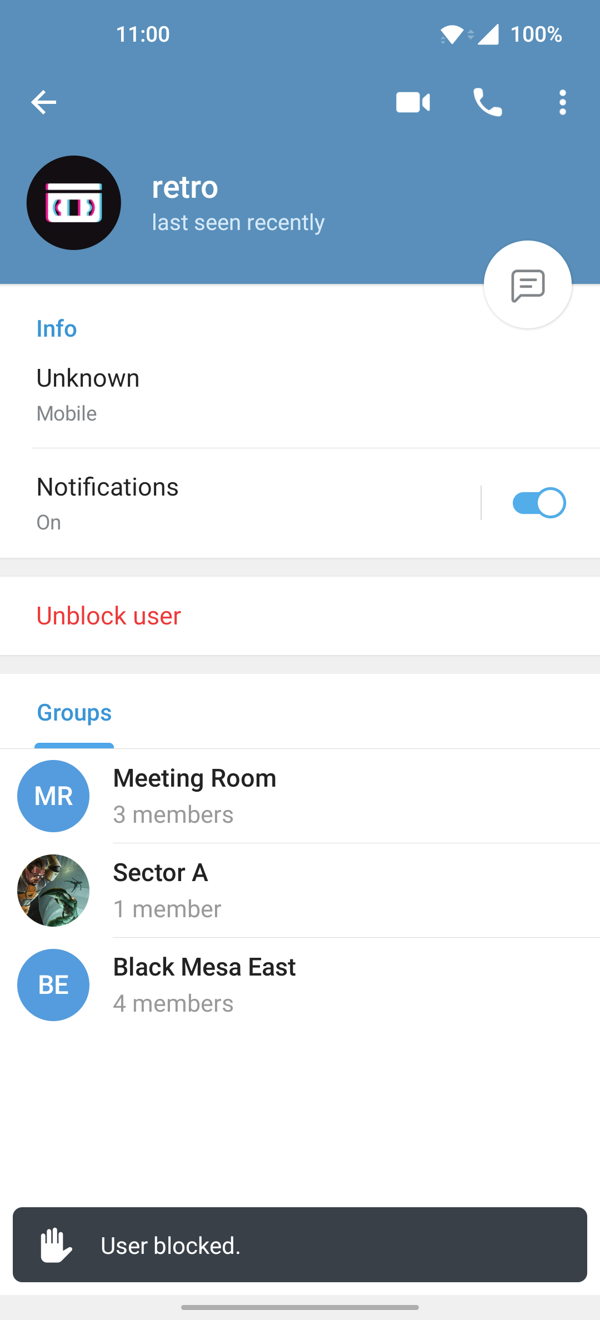Open the Black Mesa East group

[x=300, y=985]
